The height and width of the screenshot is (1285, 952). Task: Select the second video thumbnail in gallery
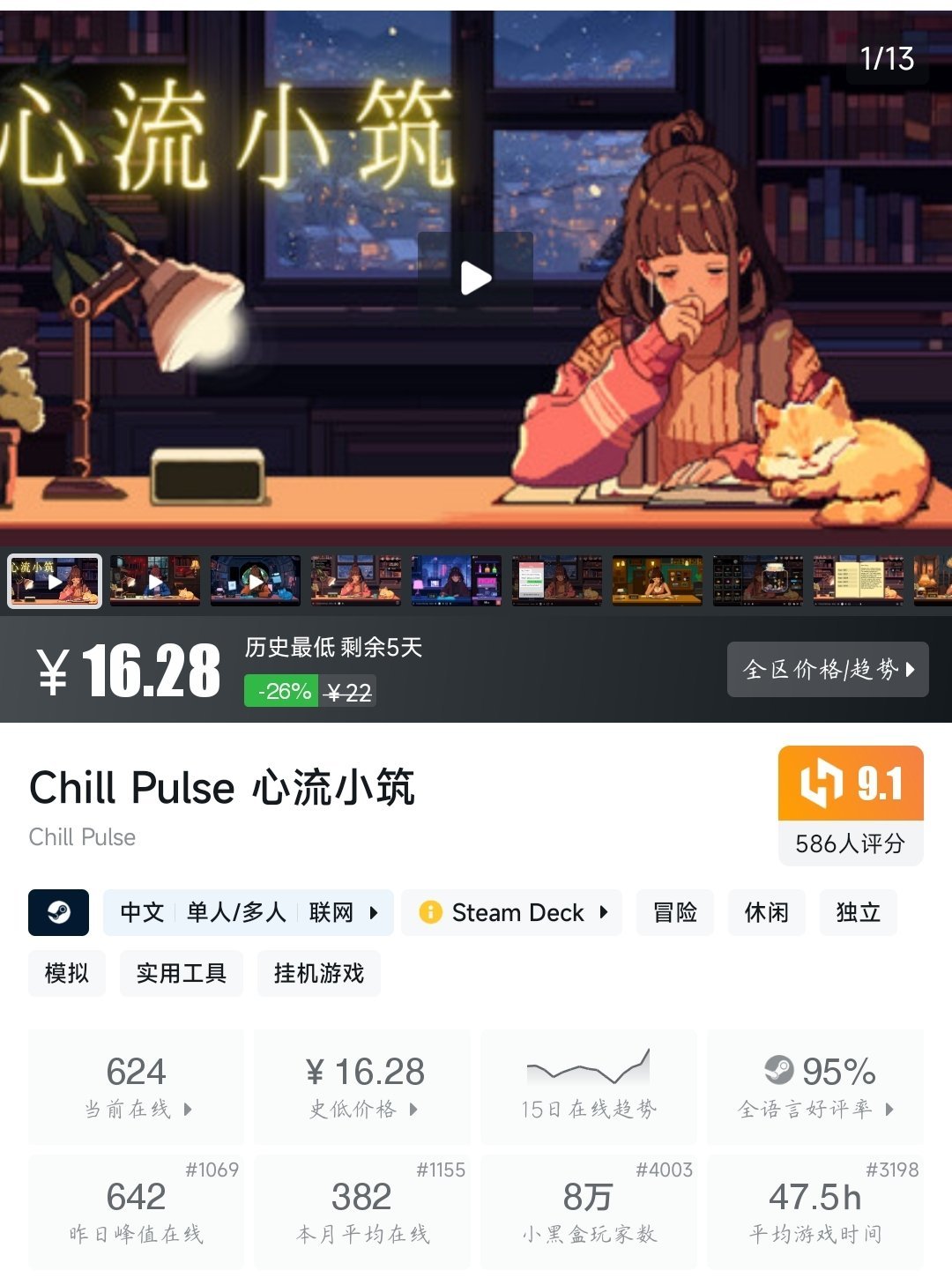click(x=155, y=581)
